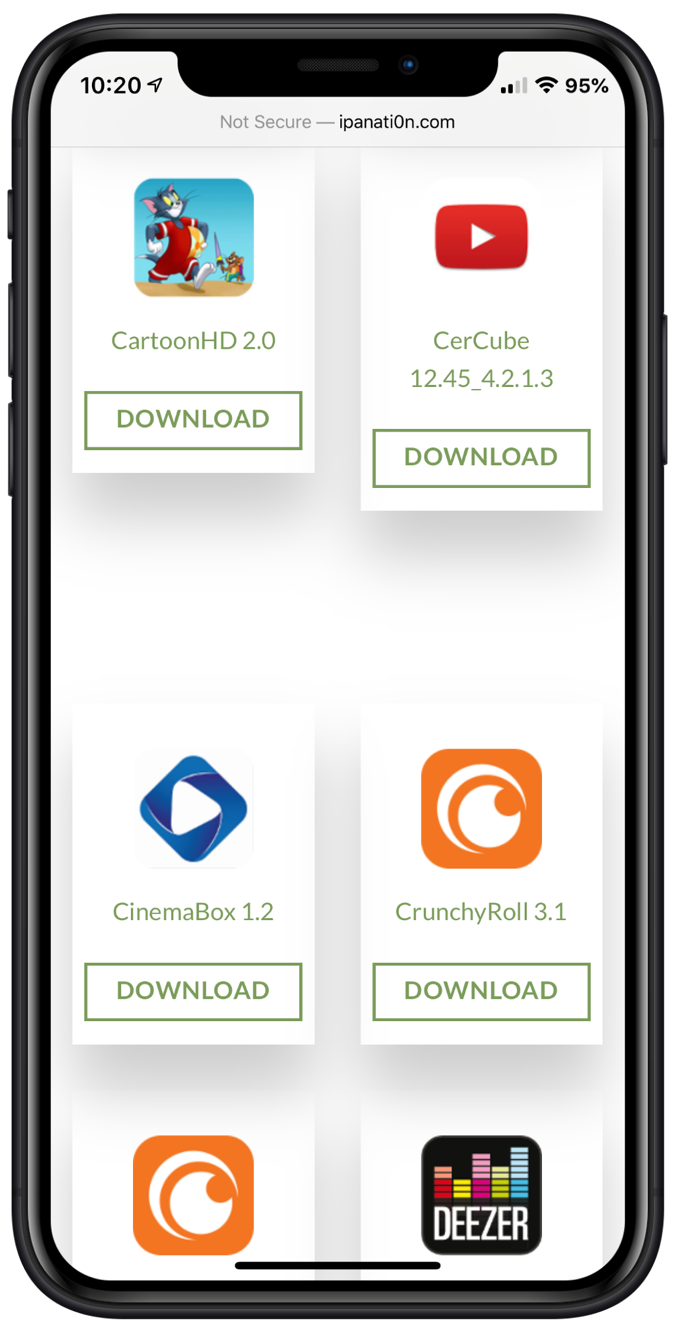Tap the CartoonHD Tom and Jerry icon

[x=194, y=238]
